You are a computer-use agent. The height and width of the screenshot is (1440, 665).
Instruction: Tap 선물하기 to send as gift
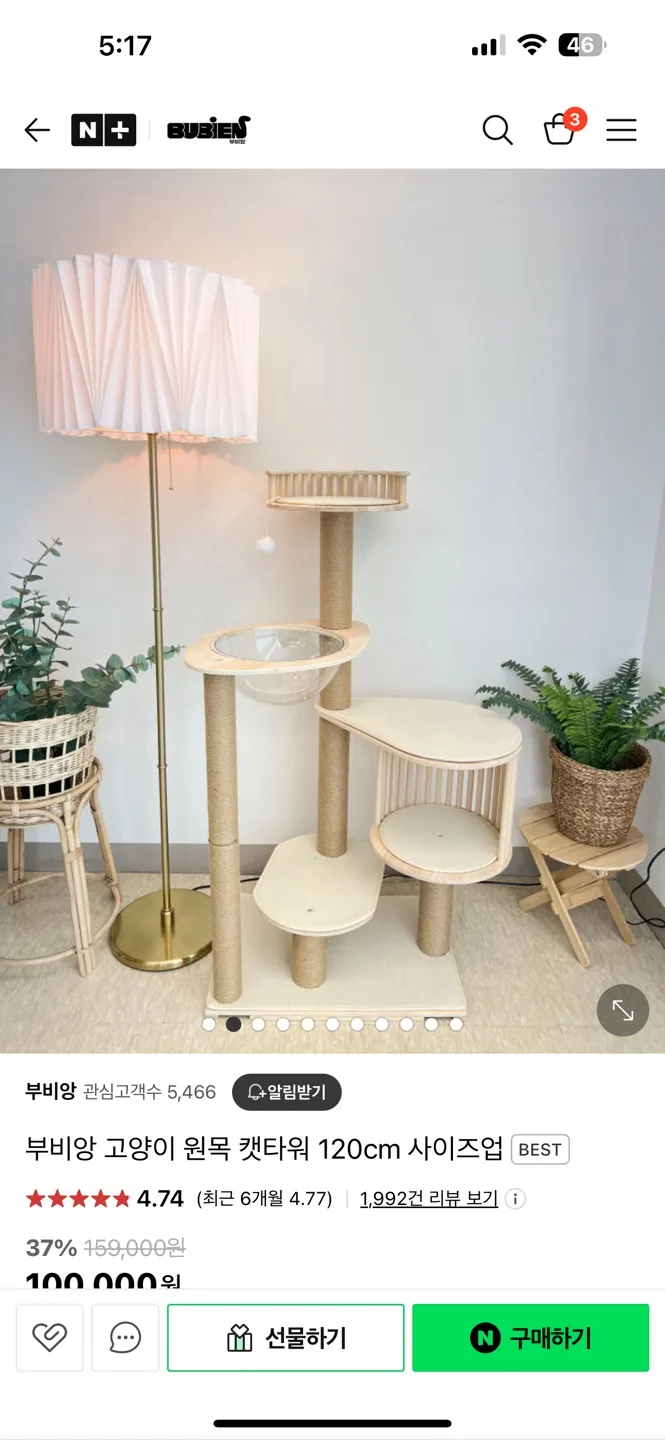click(x=286, y=1337)
